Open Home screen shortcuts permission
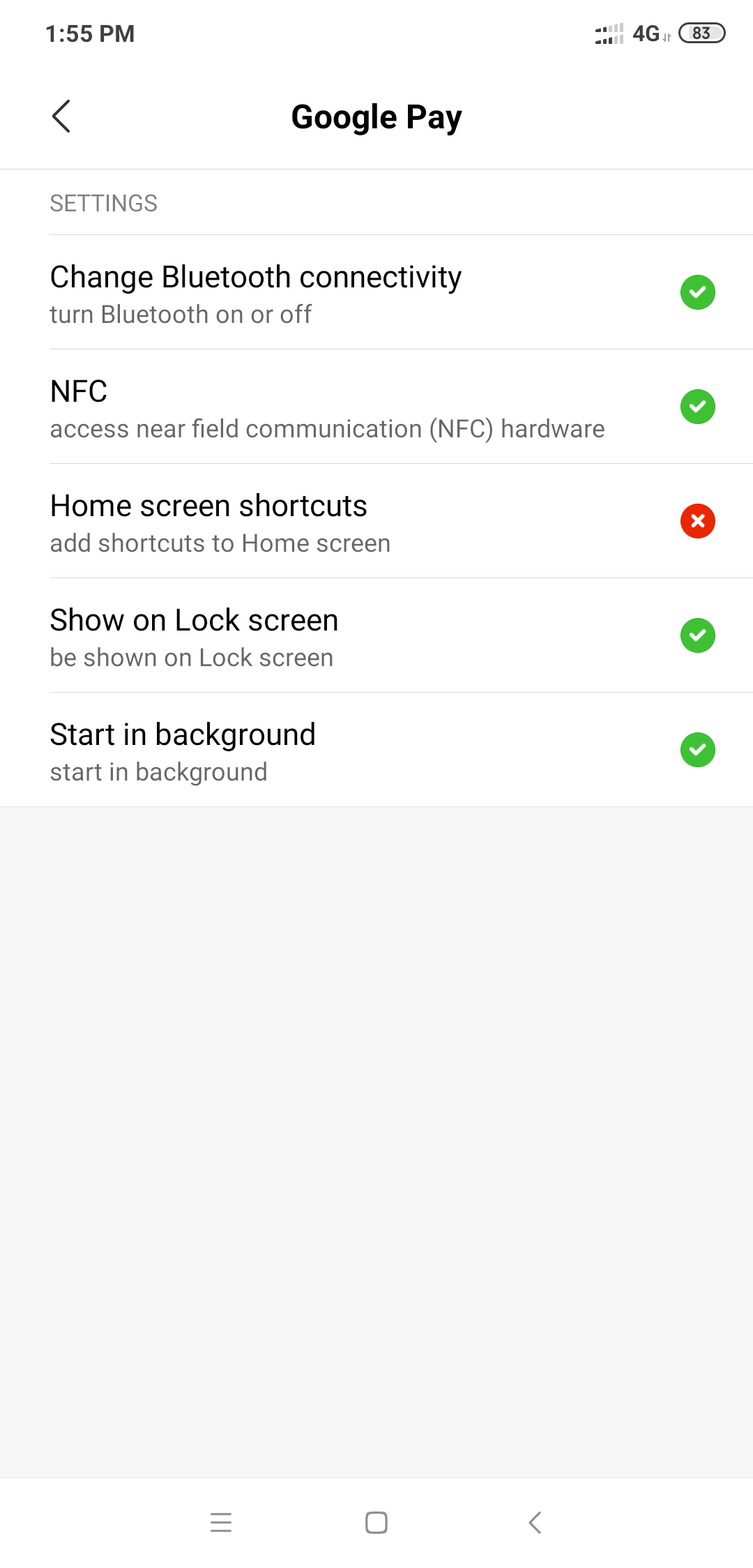The image size is (753, 1568). coord(376,521)
